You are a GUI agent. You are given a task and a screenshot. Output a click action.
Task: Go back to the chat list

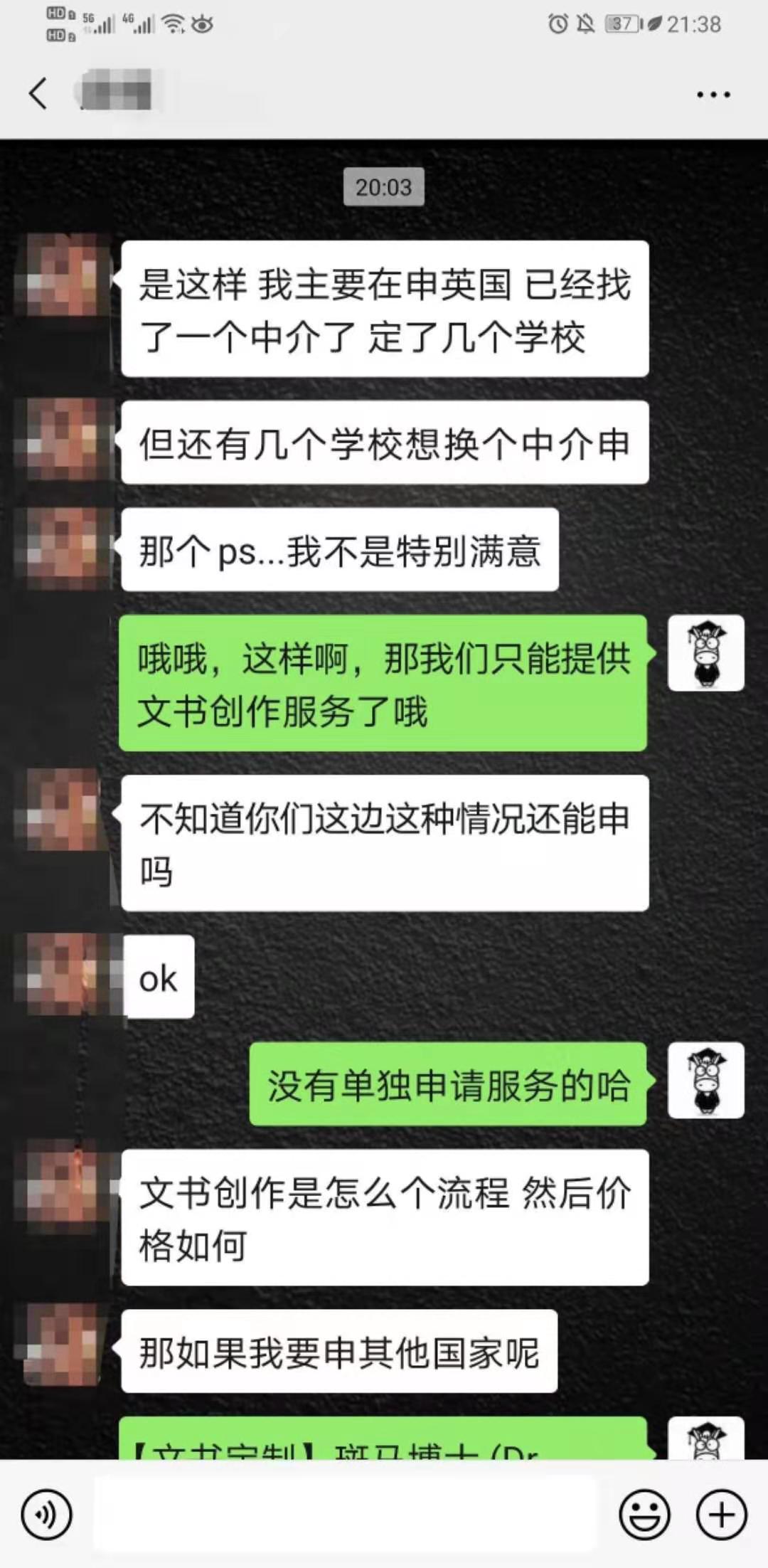[38, 93]
